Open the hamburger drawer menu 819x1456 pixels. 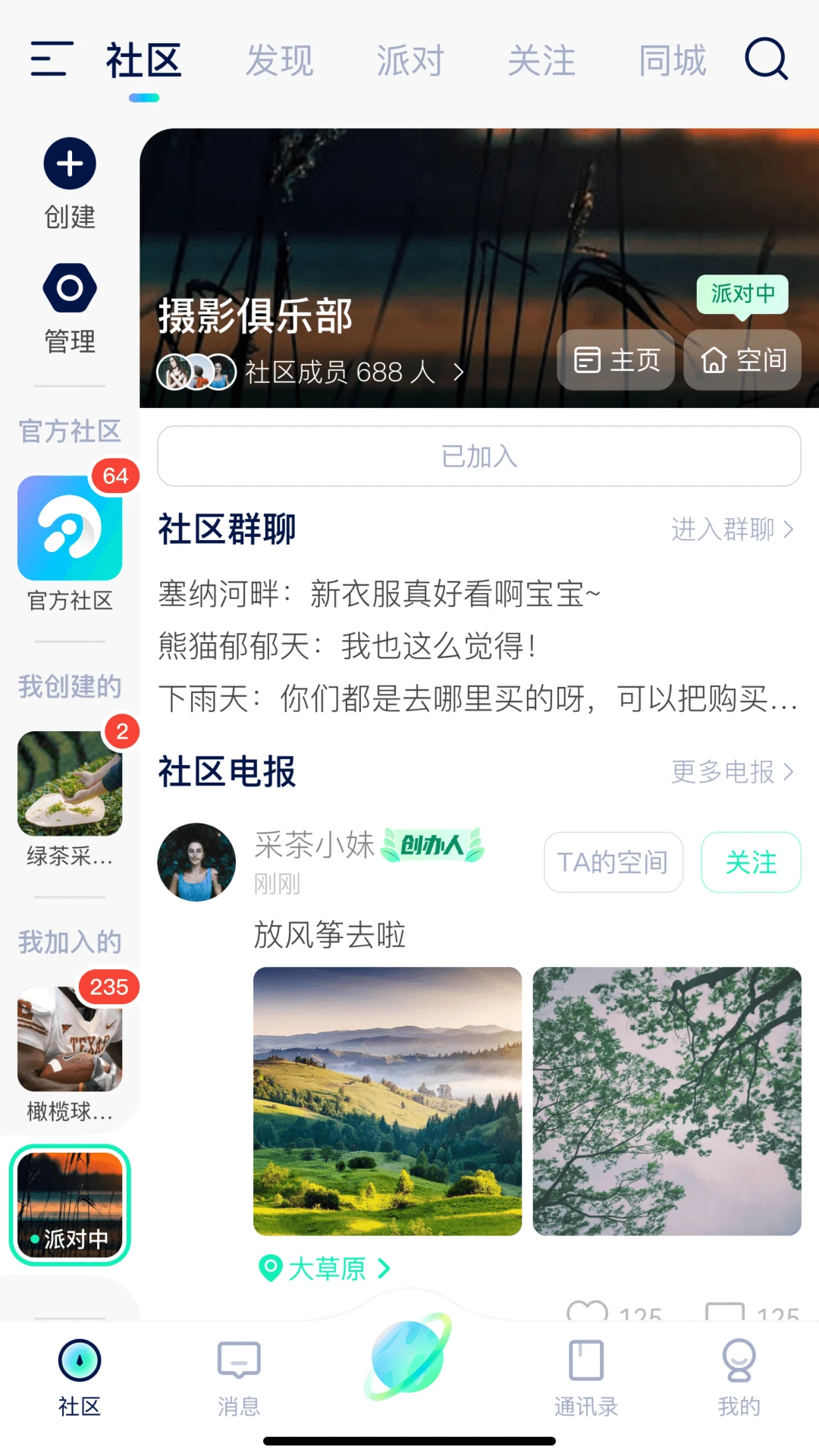point(52,59)
